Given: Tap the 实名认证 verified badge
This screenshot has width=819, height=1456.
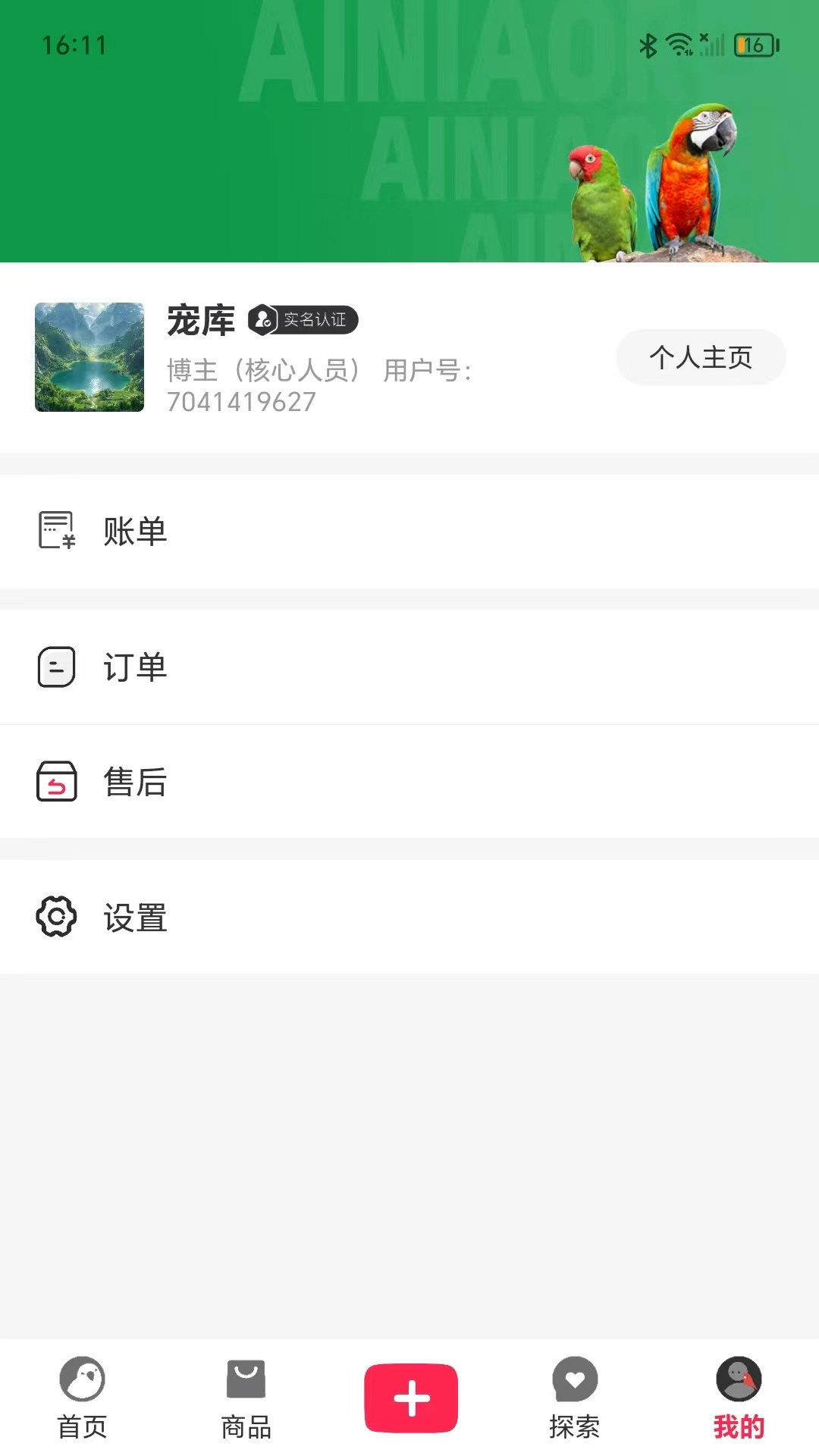Looking at the screenshot, I should pyautogui.click(x=302, y=320).
